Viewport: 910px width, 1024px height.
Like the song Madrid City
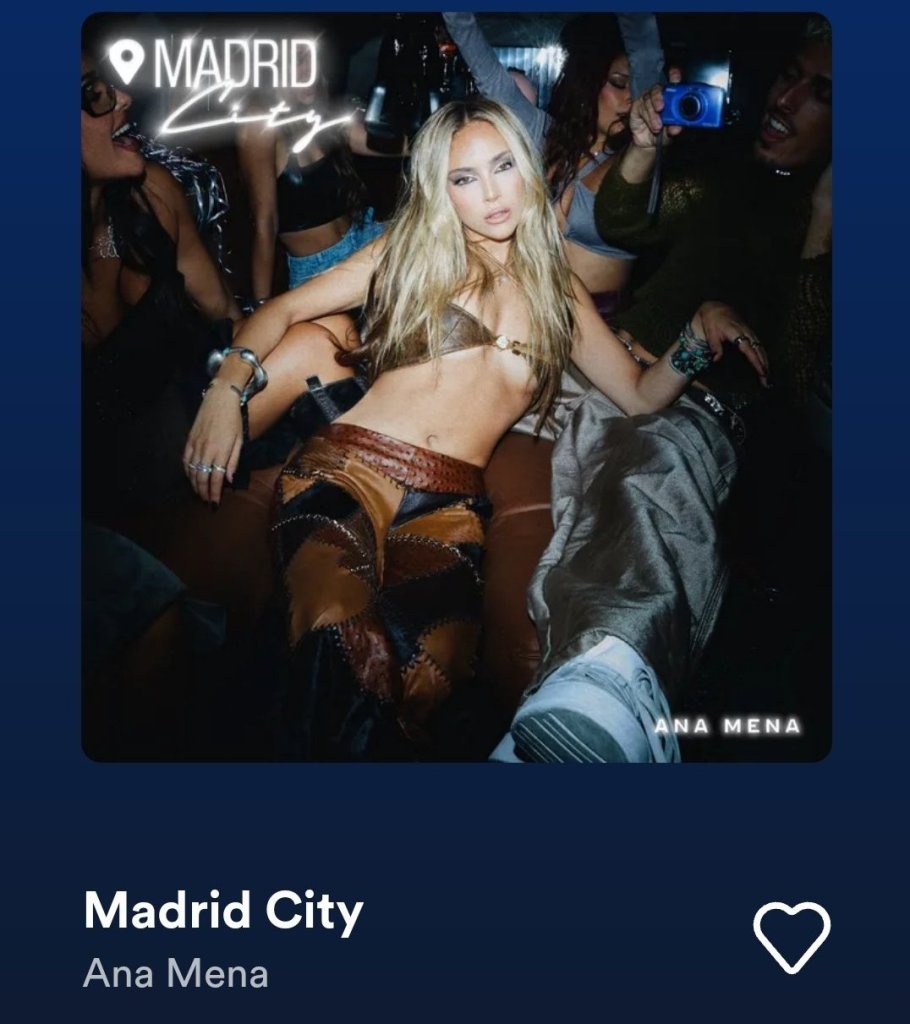tap(791, 937)
